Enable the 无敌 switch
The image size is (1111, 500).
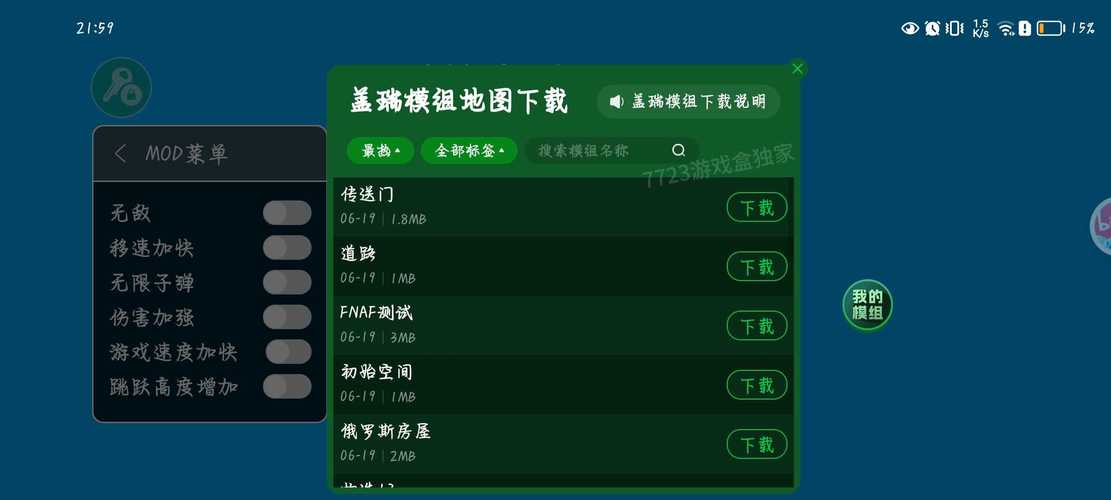(x=287, y=213)
